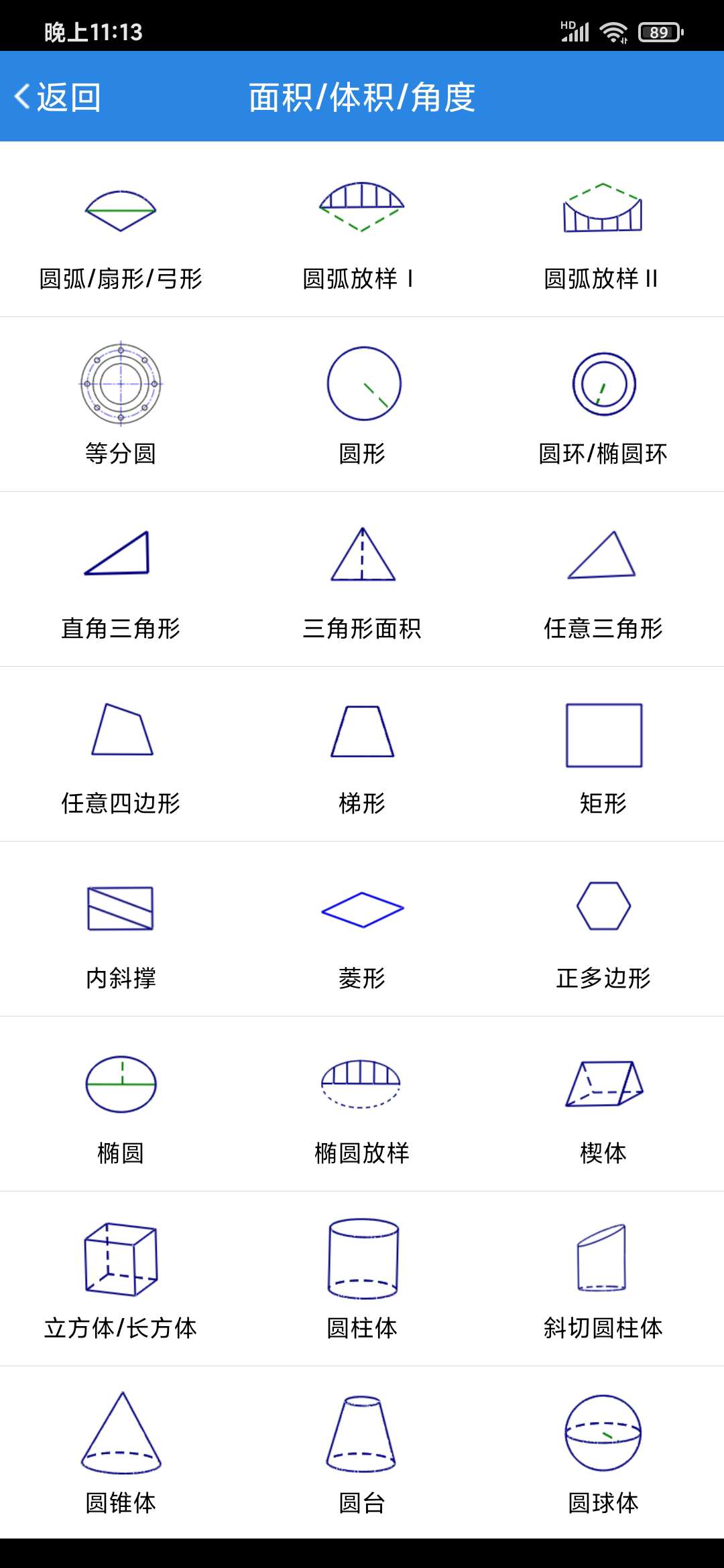This screenshot has height=1568, width=724.
Task: Open the 圆形 circle calculator
Action: tap(362, 402)
